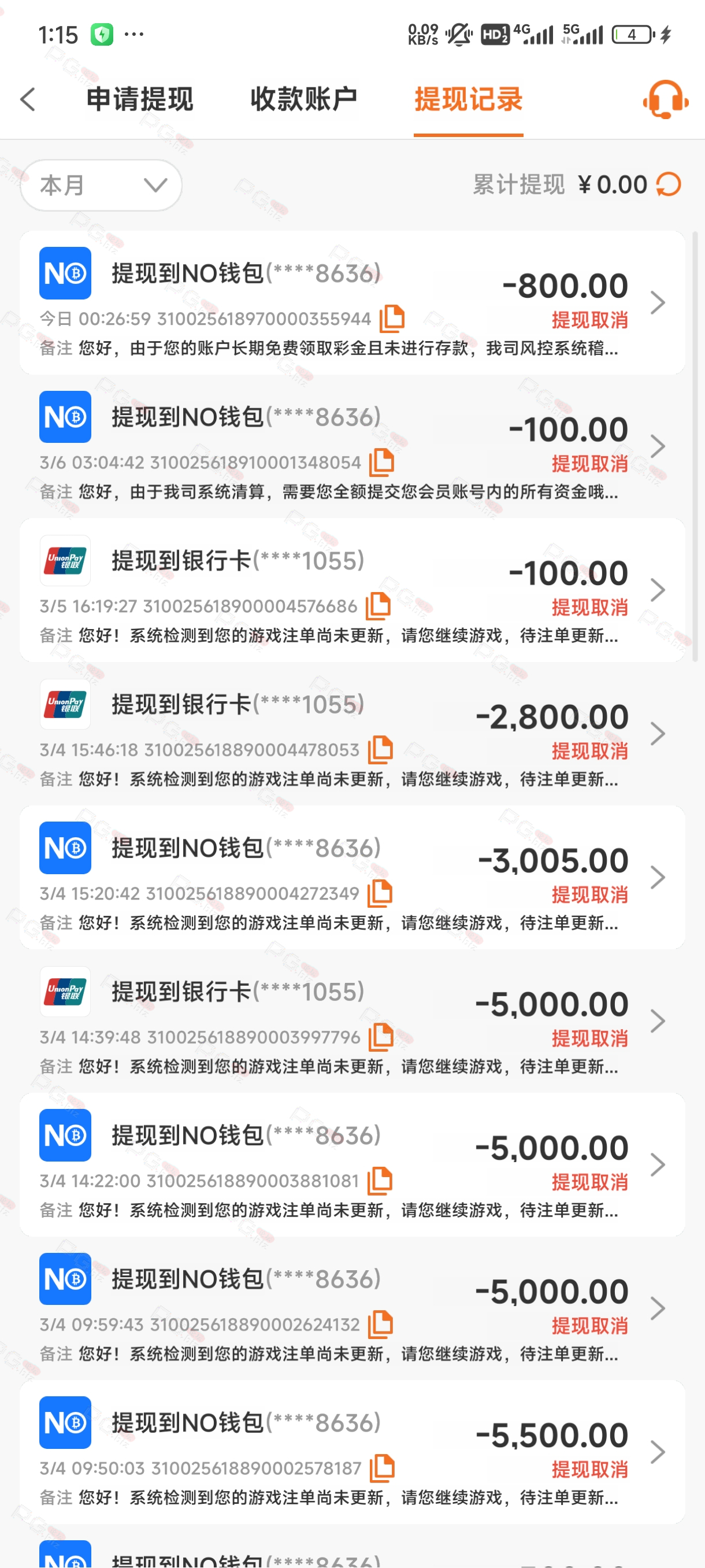Screen dimensions: 705x1568
Task: Open the 3/4 14:22:00 NO wallet record
Action: pyautogui.click(x=352, y=1164)
